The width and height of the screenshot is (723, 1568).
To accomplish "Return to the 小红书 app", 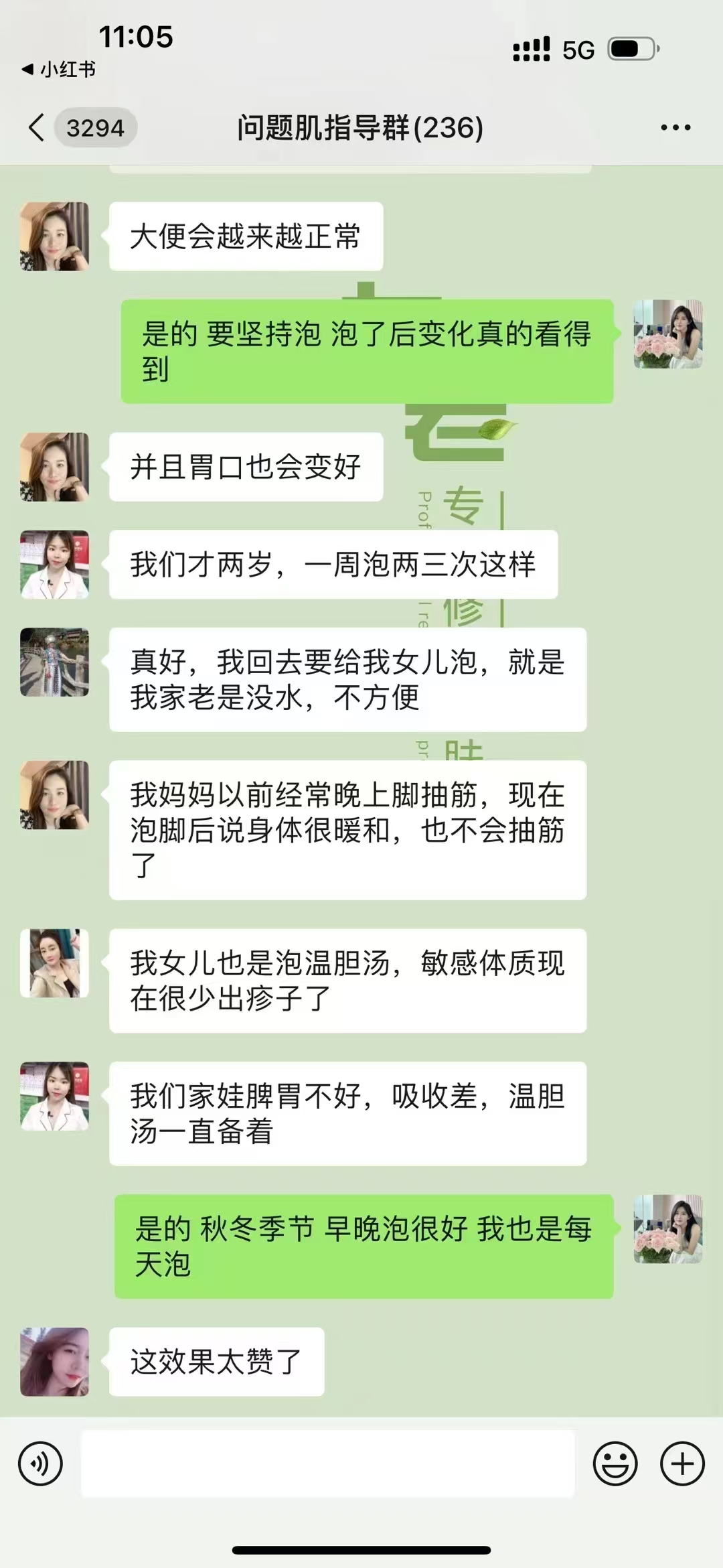I will tap(59, 69).
